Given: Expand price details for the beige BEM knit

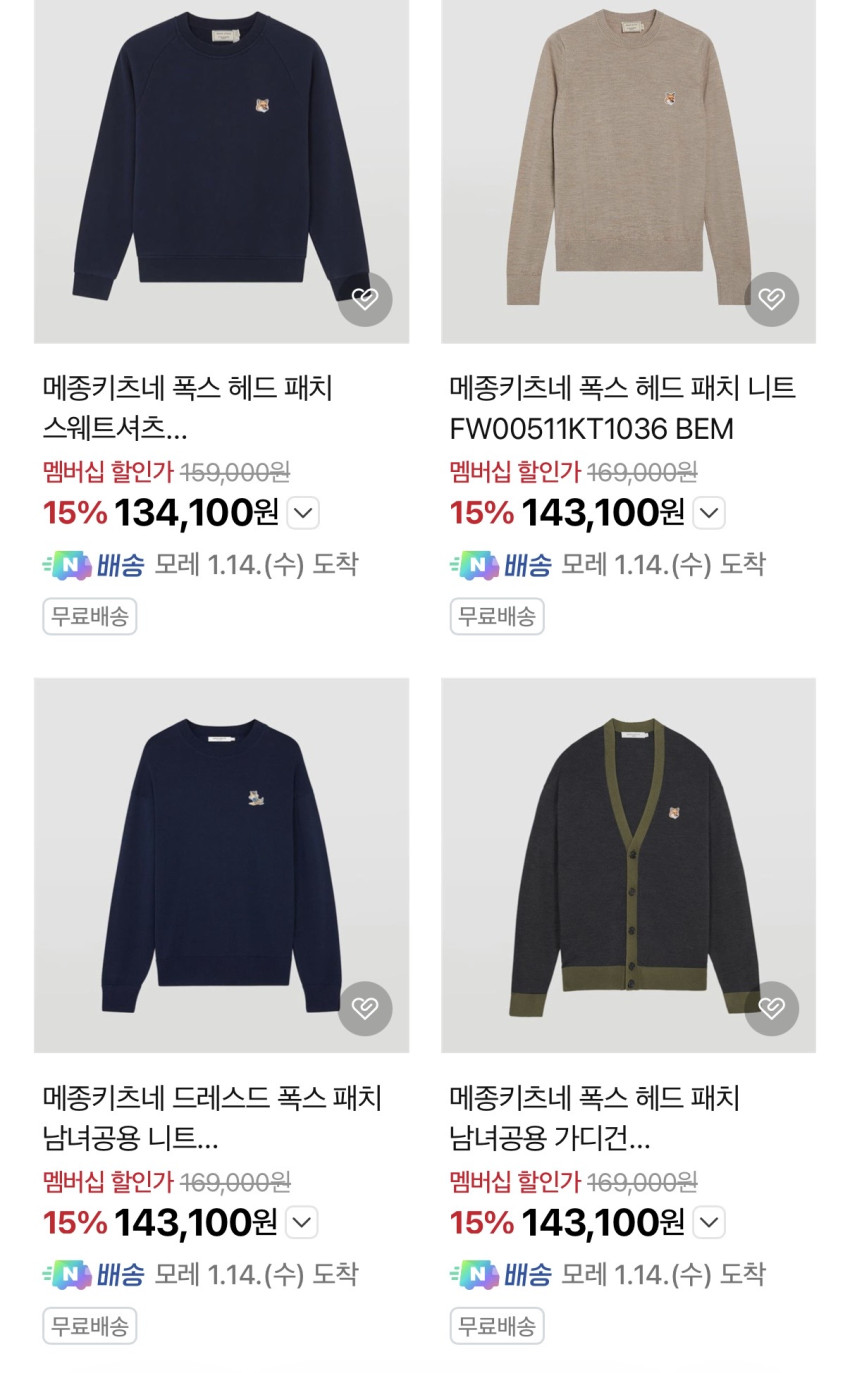Looking at the screenshot, I should tap(709, 513).
